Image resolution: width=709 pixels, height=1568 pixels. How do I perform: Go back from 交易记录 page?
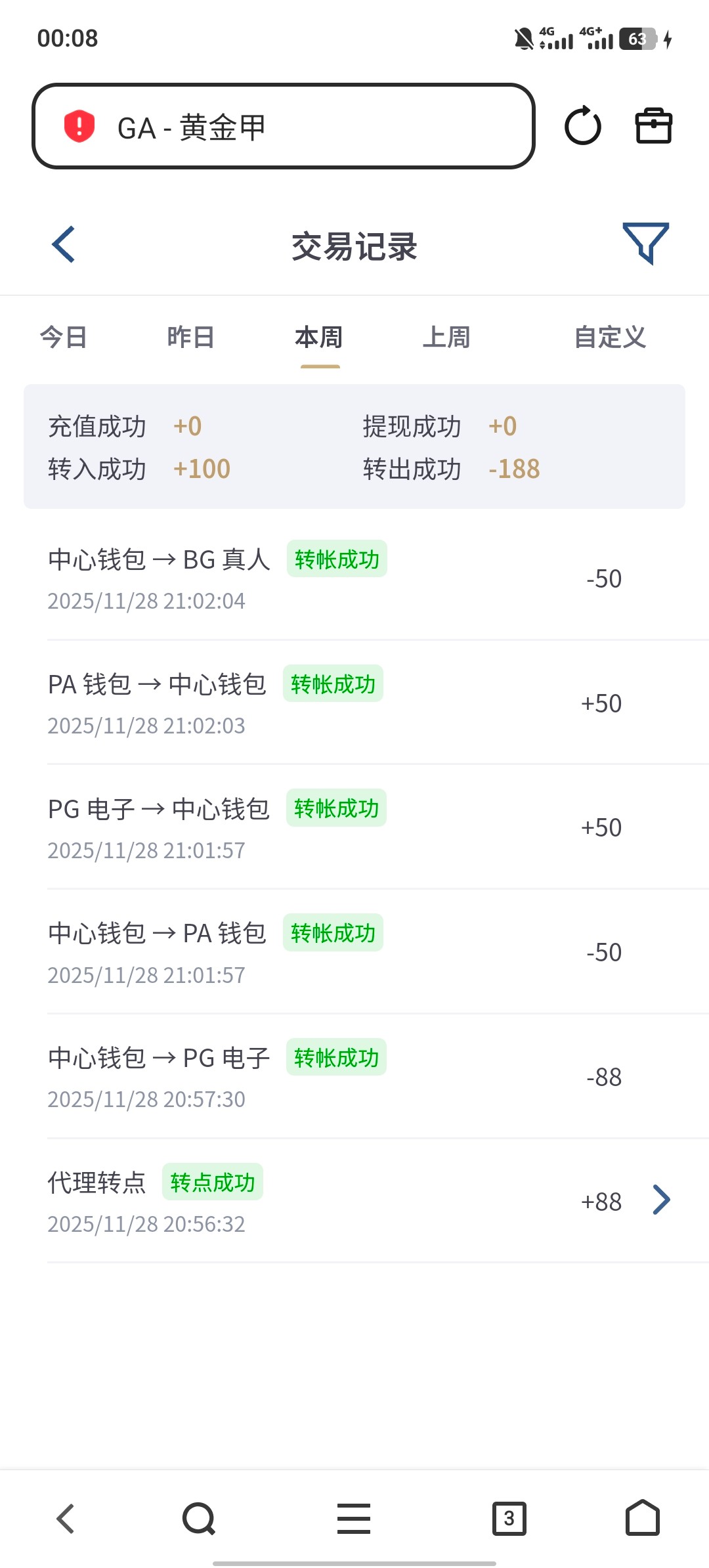point(64,245)
